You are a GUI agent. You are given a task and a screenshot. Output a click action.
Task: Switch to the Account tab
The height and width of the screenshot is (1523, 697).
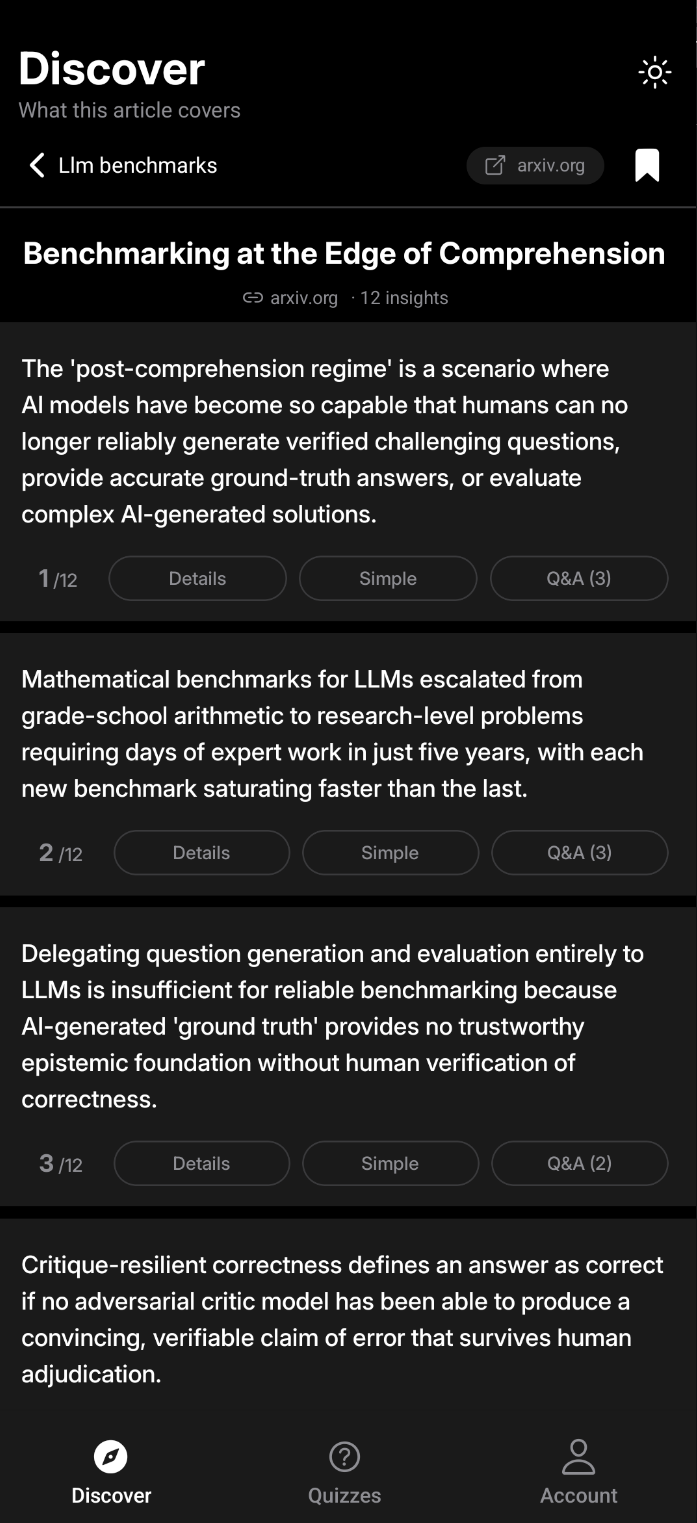578,1473
